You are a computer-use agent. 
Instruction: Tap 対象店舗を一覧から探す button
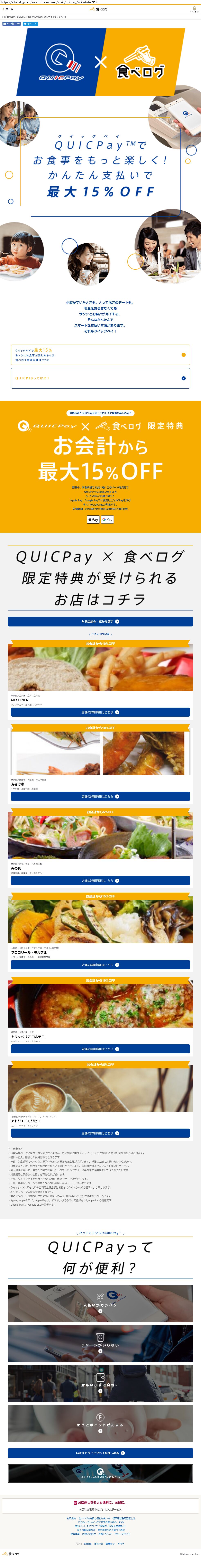coord(100,622)
